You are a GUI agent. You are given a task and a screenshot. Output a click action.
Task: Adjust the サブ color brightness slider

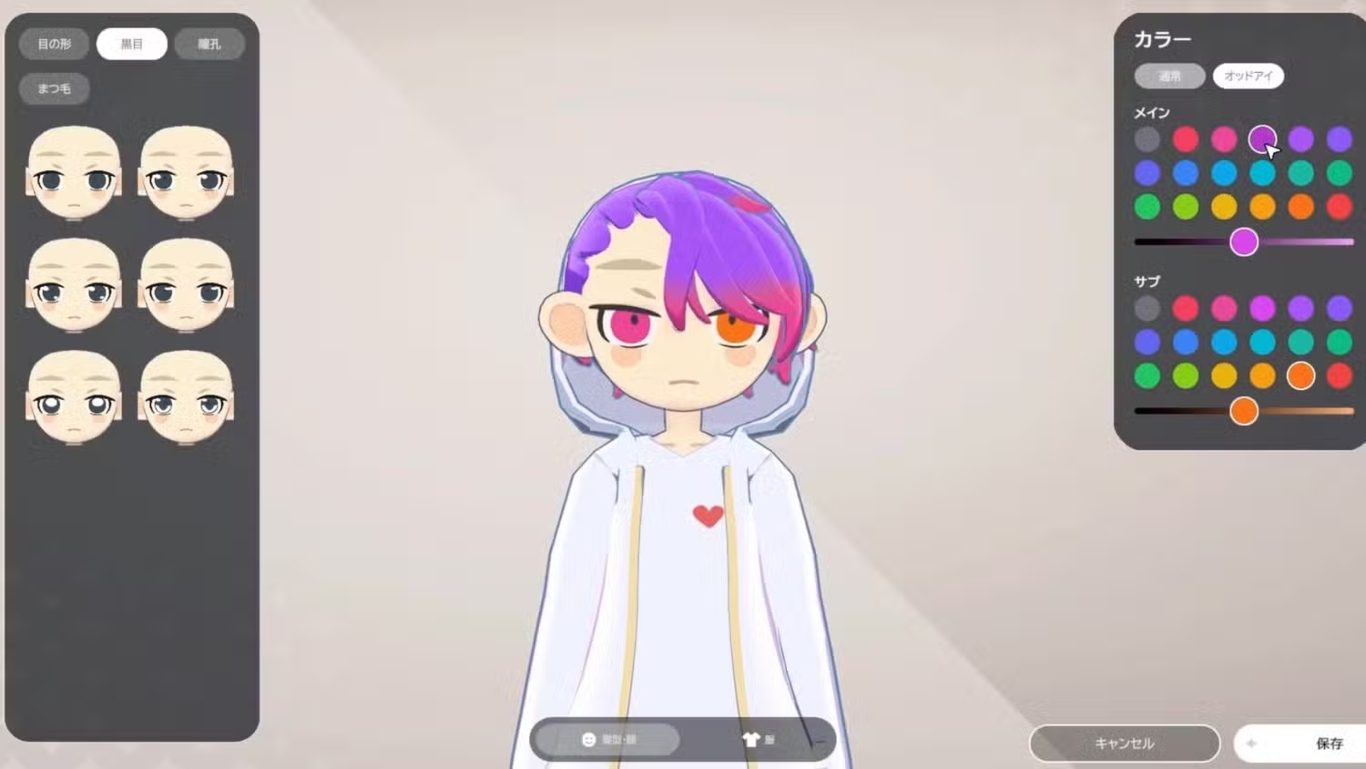pos(1243,410)
